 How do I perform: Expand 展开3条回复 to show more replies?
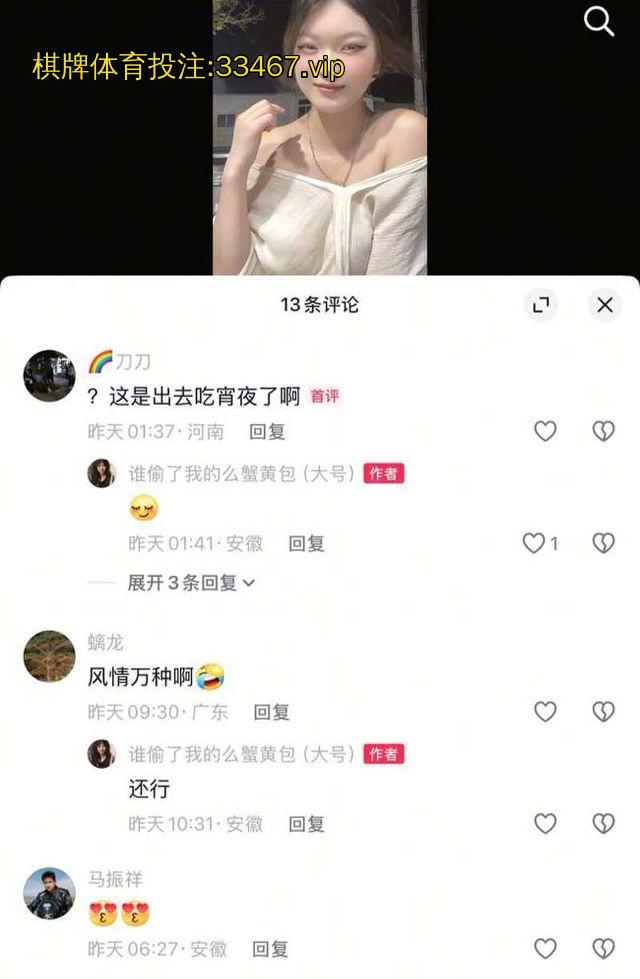tap(191, 582)
